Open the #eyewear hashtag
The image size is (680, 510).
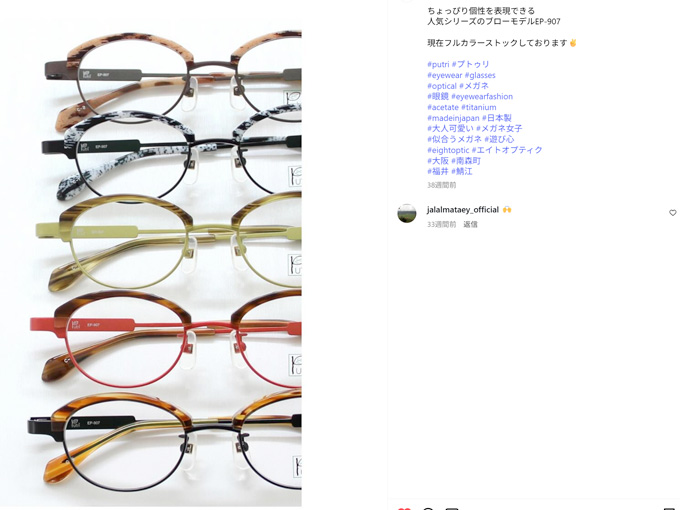[x=444, y=75]
